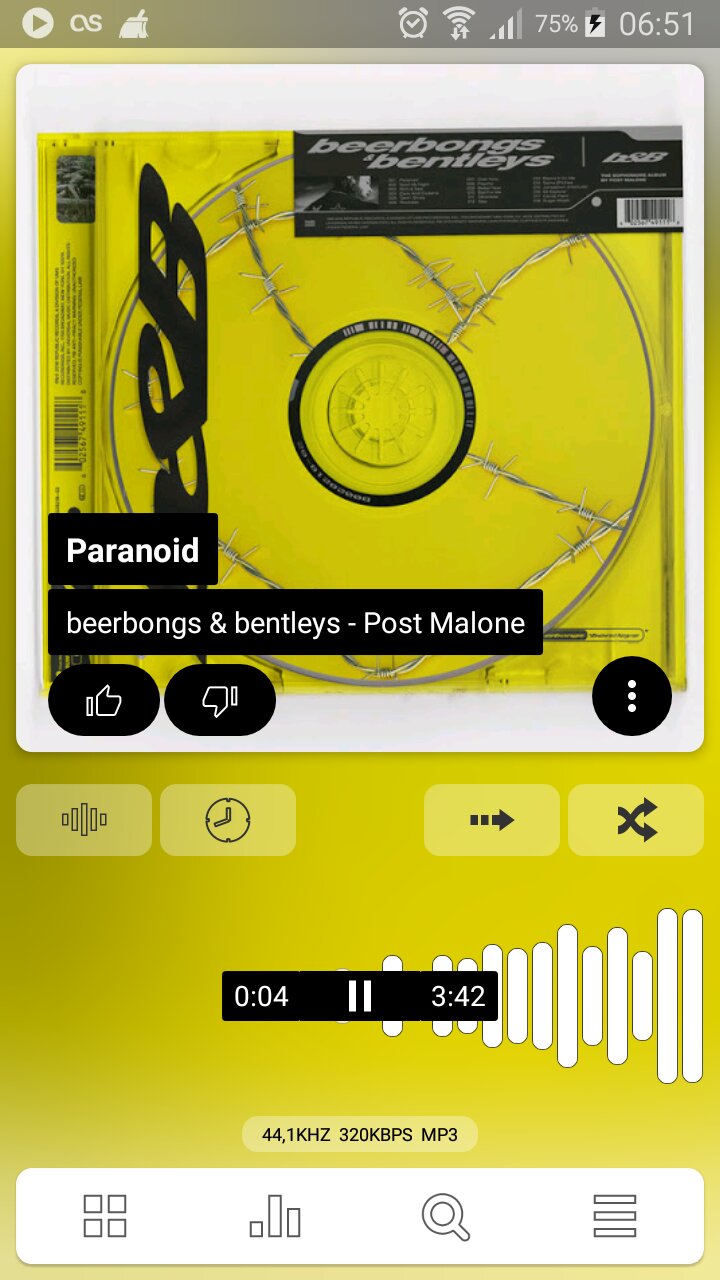Open the equalizer bars tab
The width and height of the screenshot is (720, 1280).
[x=275, y=1216]
